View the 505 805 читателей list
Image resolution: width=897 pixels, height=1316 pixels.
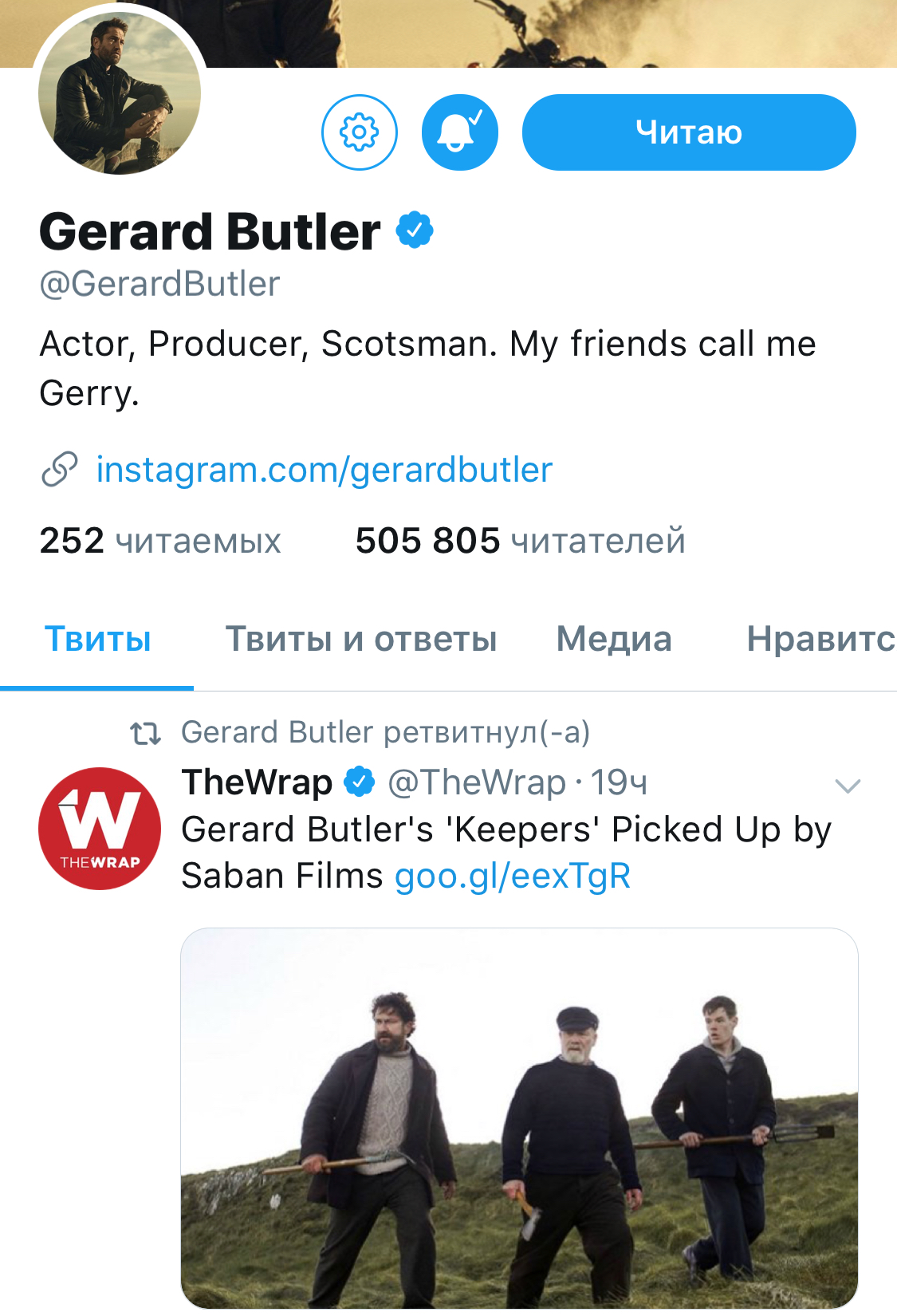coord(520,541)
